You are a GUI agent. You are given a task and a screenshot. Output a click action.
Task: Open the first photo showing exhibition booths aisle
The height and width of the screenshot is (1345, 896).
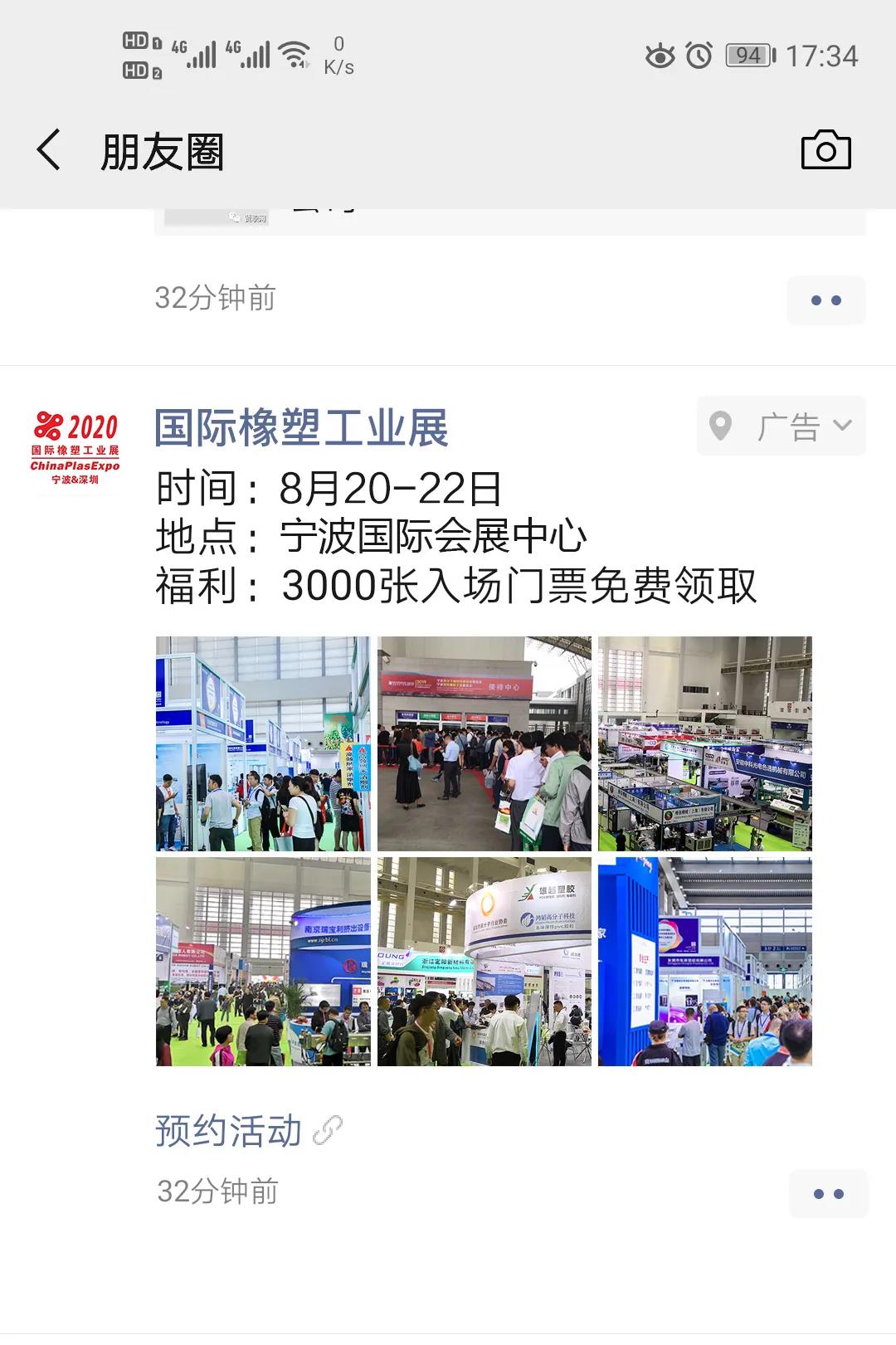point(263,743)
